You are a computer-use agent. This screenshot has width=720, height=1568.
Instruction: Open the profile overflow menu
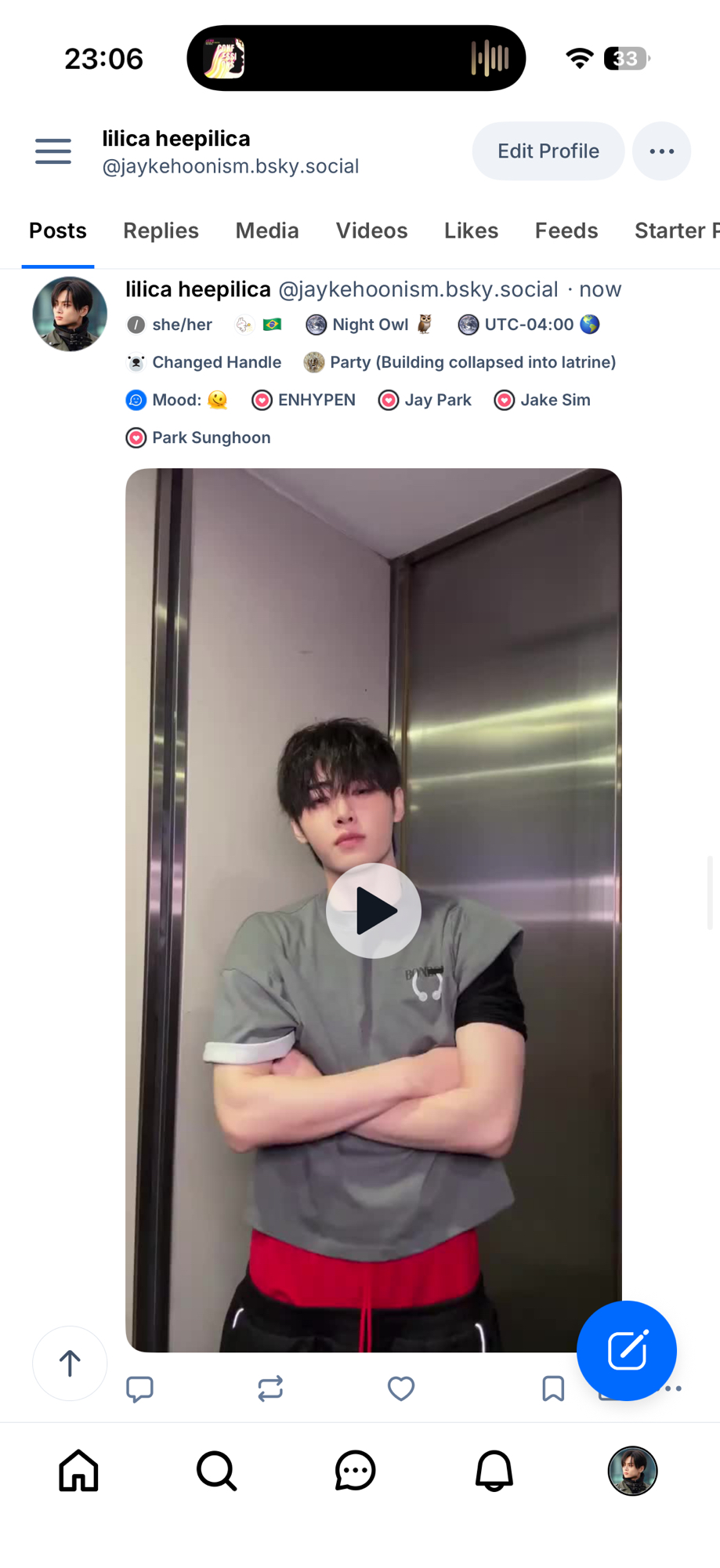661,151
